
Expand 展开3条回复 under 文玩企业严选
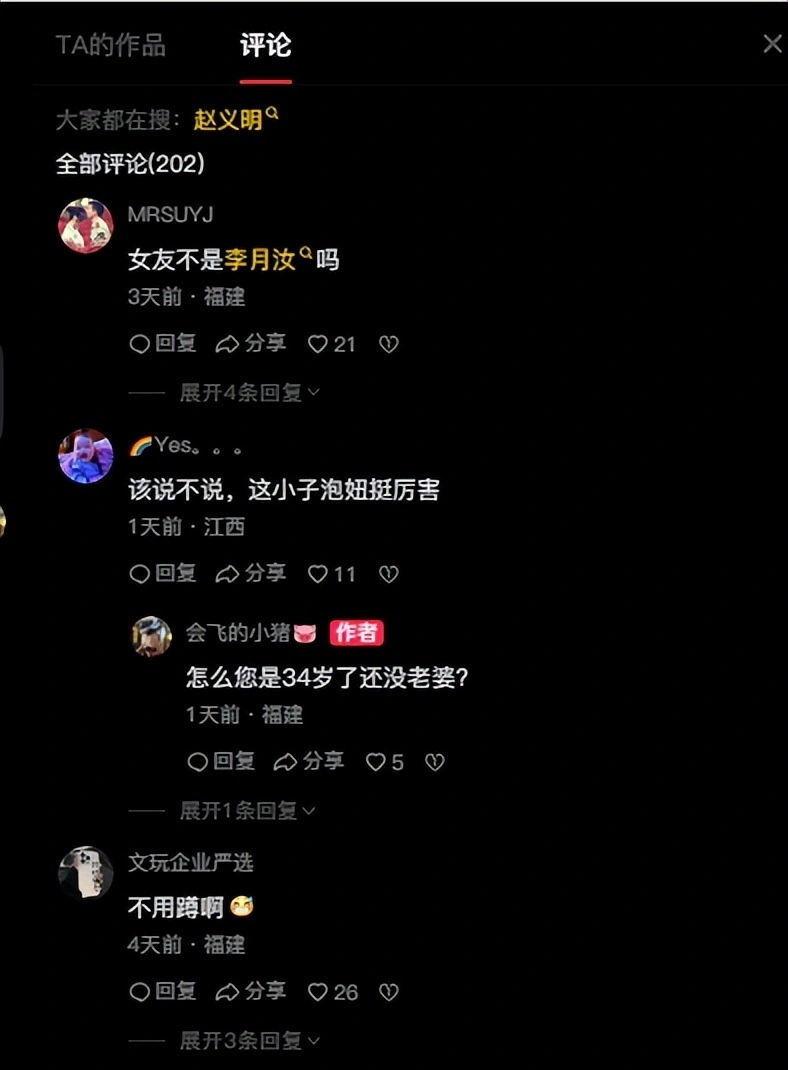[x=249, y=1041]
